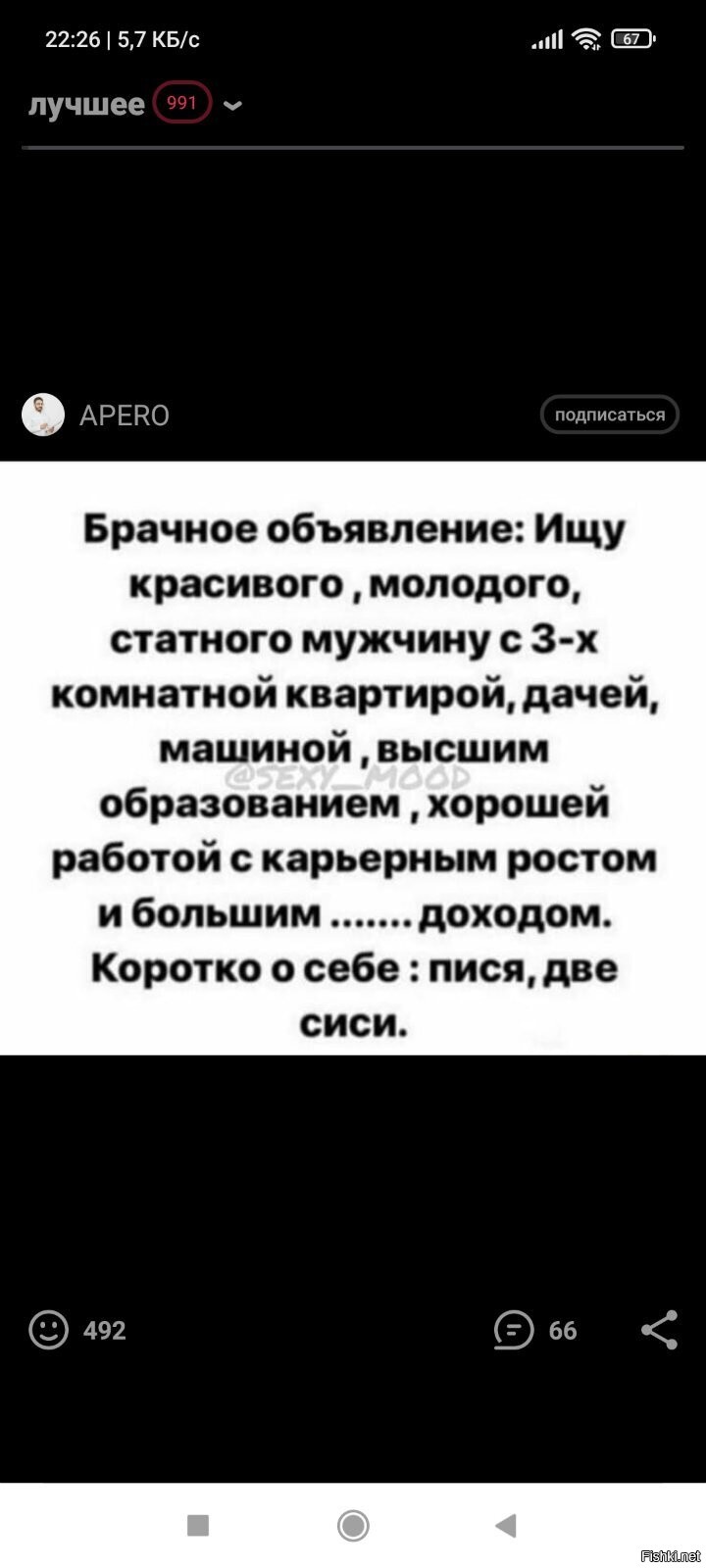Screen dimensions: 706x1568
Task: Expand the лучшее sorting dropdown
Action: click(x=229, y=106)
